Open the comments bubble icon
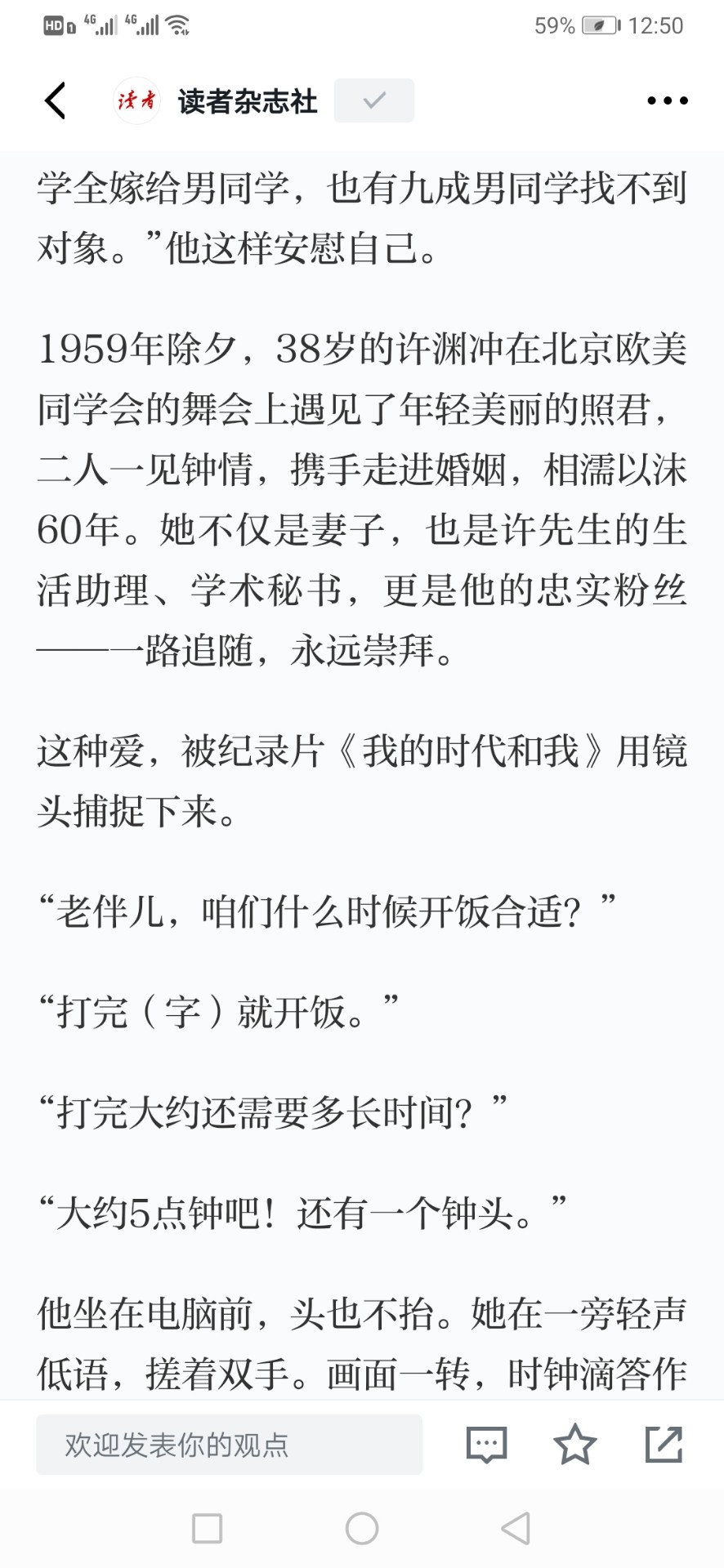This screenshot has width=724, height=1568. pos(487,1445)
